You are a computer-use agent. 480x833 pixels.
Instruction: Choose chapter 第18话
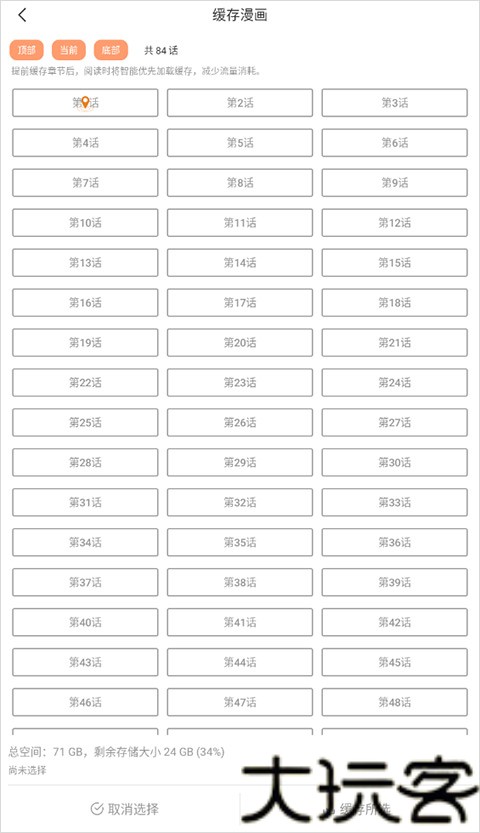(395, 302)
